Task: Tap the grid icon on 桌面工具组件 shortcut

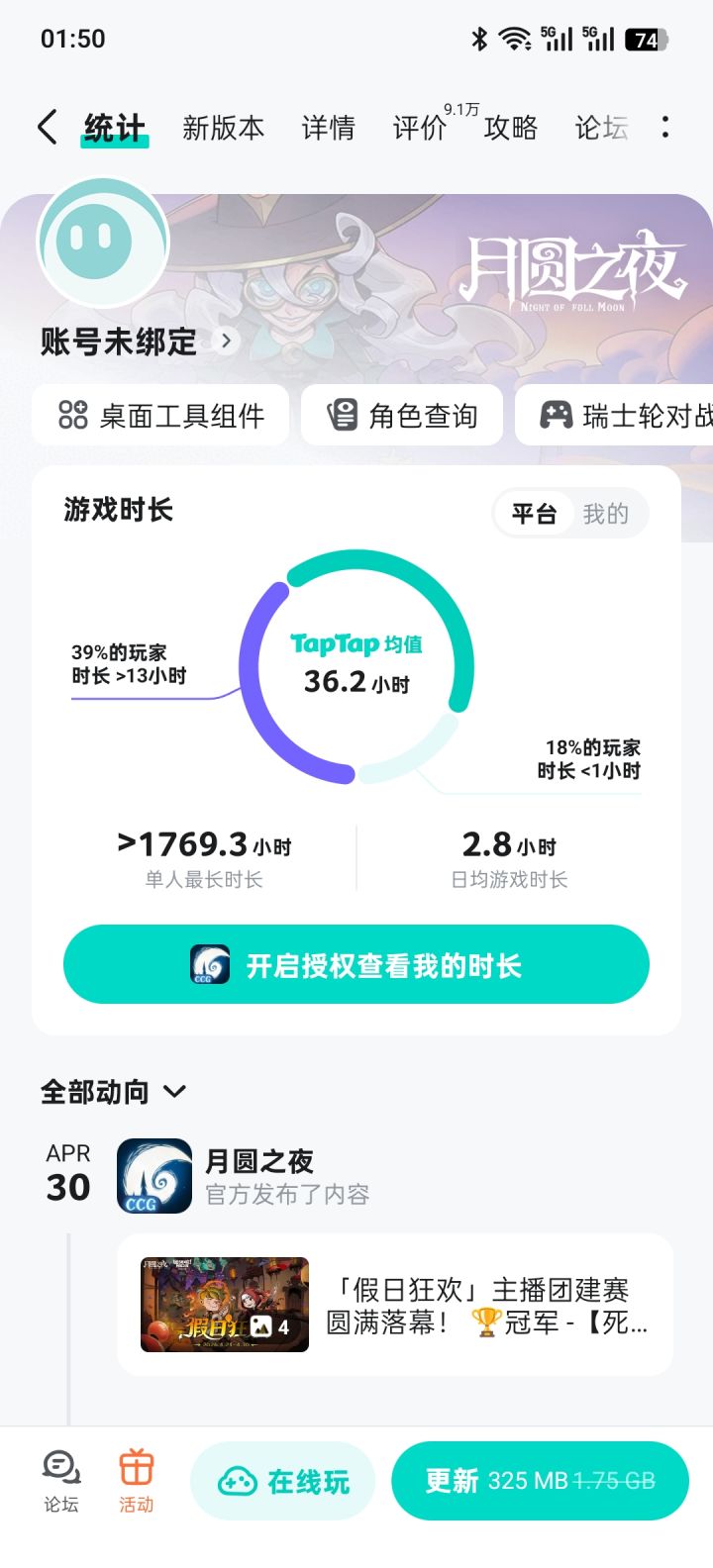Action: tap(74, 416)
